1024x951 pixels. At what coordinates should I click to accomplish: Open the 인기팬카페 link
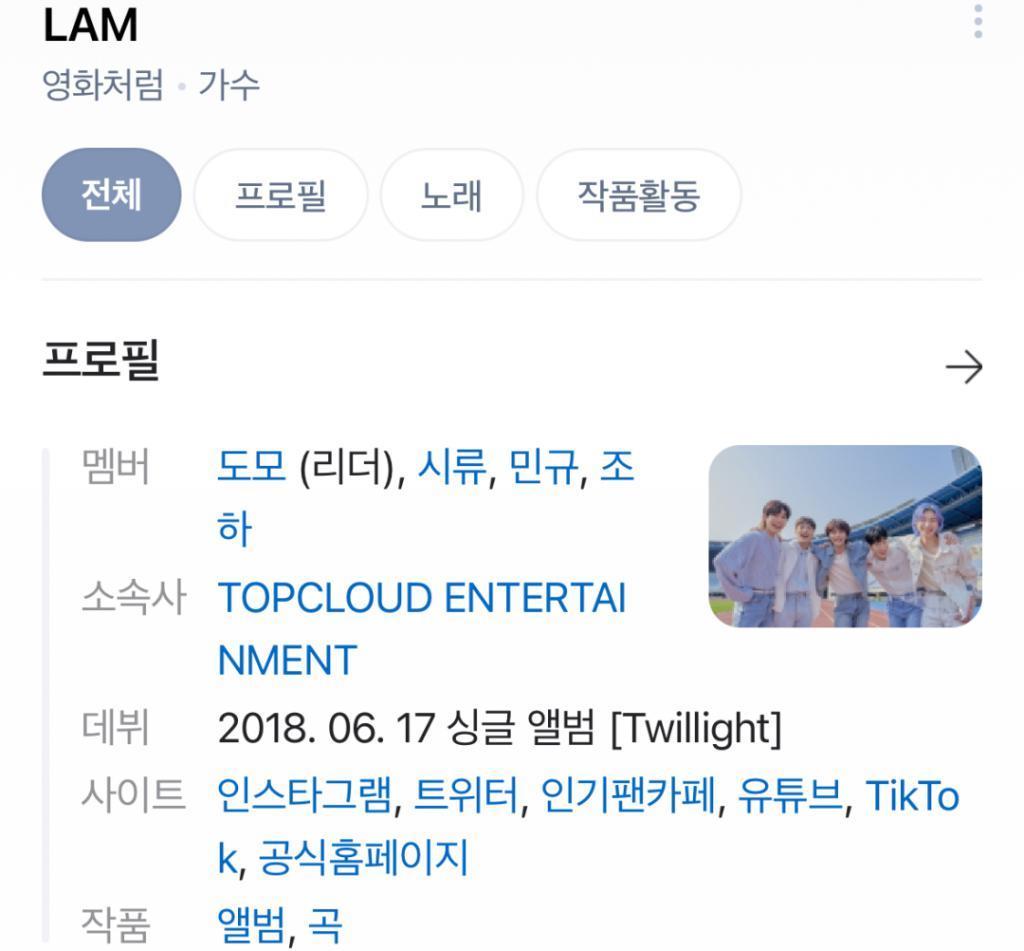[x=629, y=797]
